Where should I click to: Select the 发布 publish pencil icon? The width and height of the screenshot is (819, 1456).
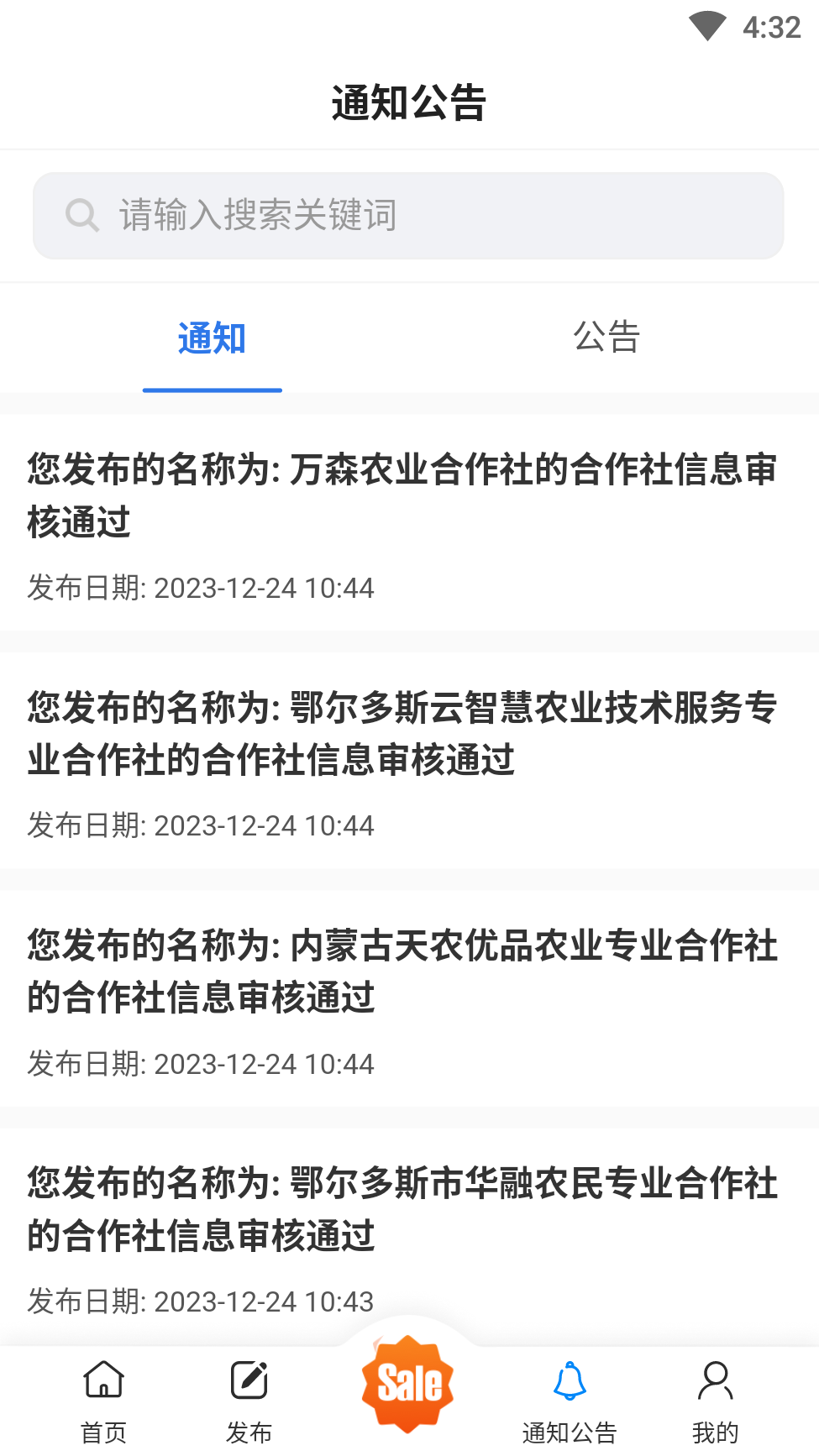249,1379
